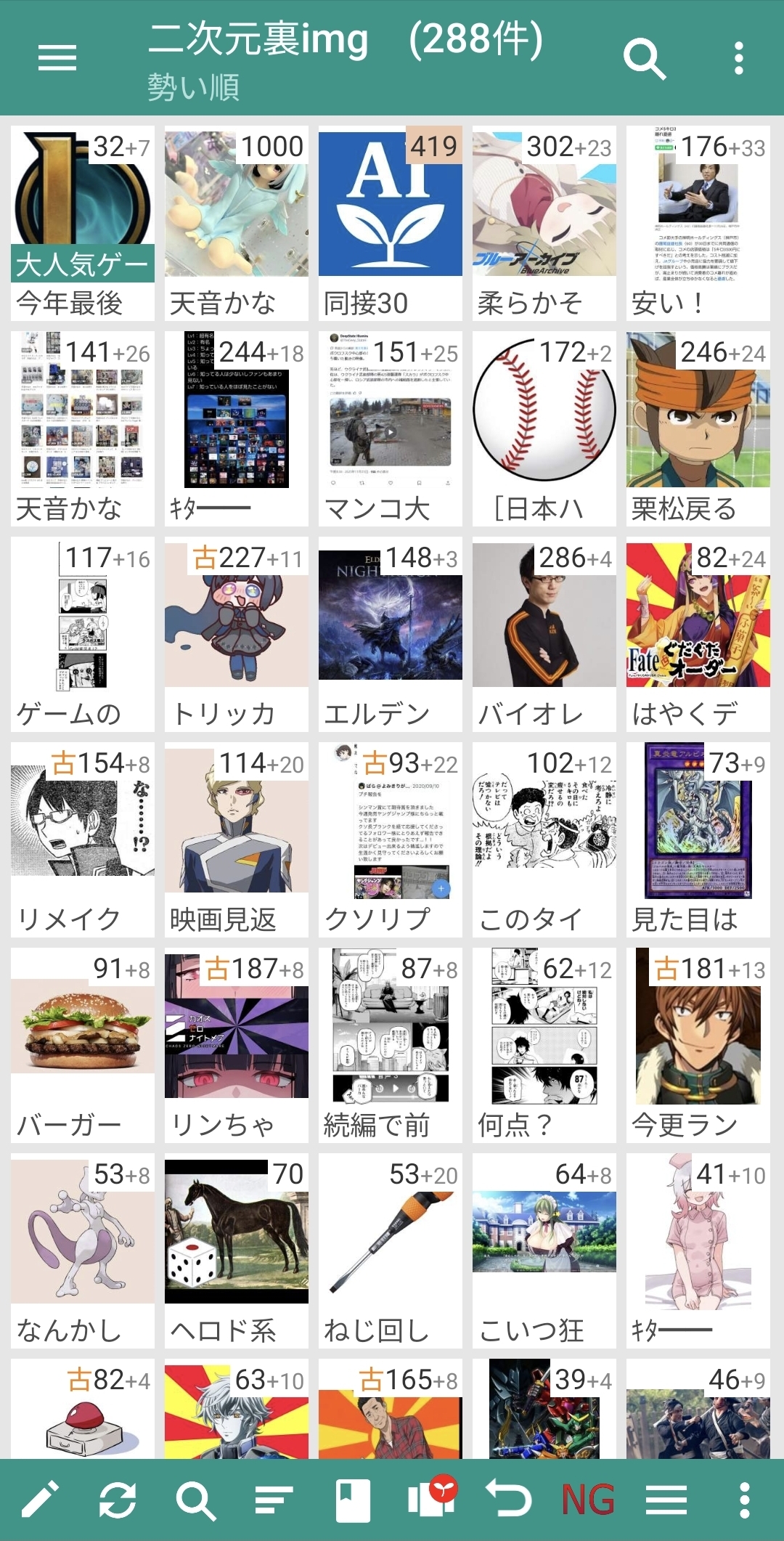Go back with the undo arrow icon
The width and height of the screenshot is (784, 1541).
509,1499
